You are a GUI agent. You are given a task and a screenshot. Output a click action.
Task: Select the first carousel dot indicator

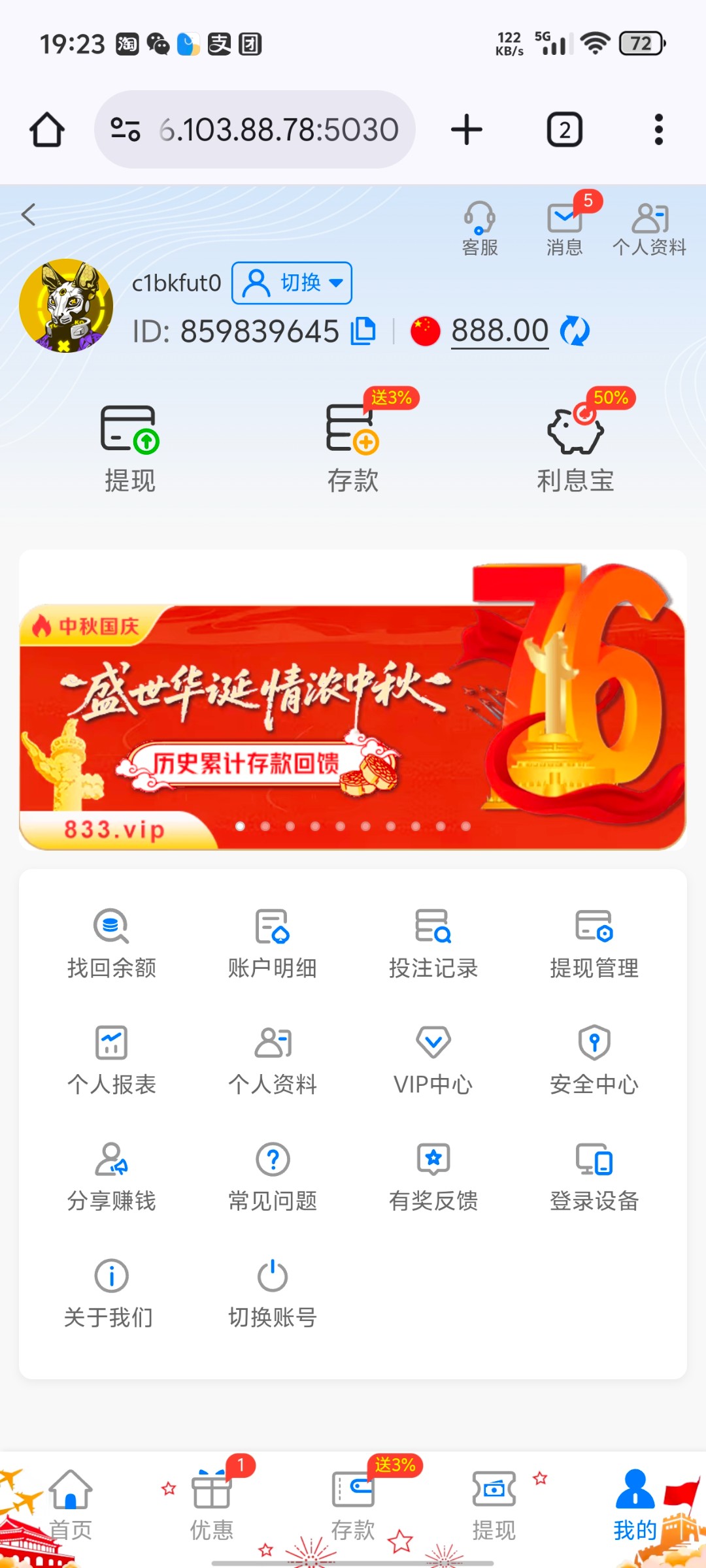coord(242,827)
